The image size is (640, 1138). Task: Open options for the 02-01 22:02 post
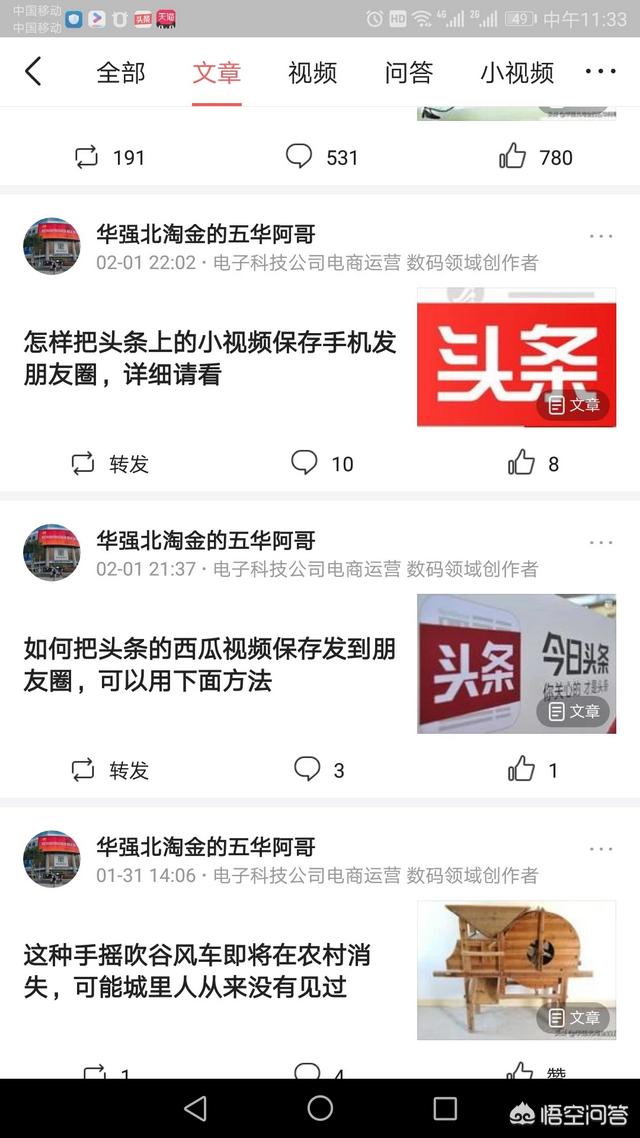[x=600, y=236]
